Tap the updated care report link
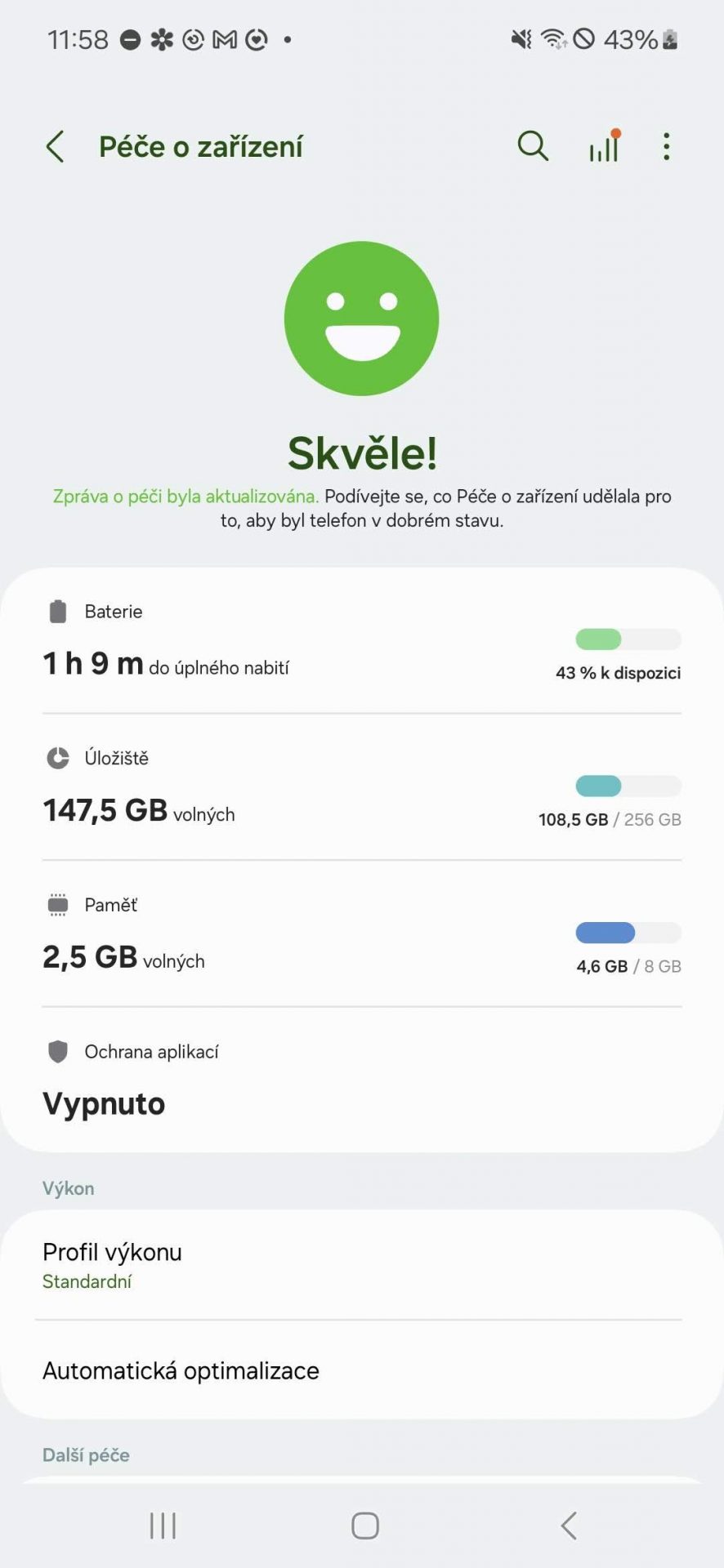724x1568 pixels. click(x=185, y=497)
